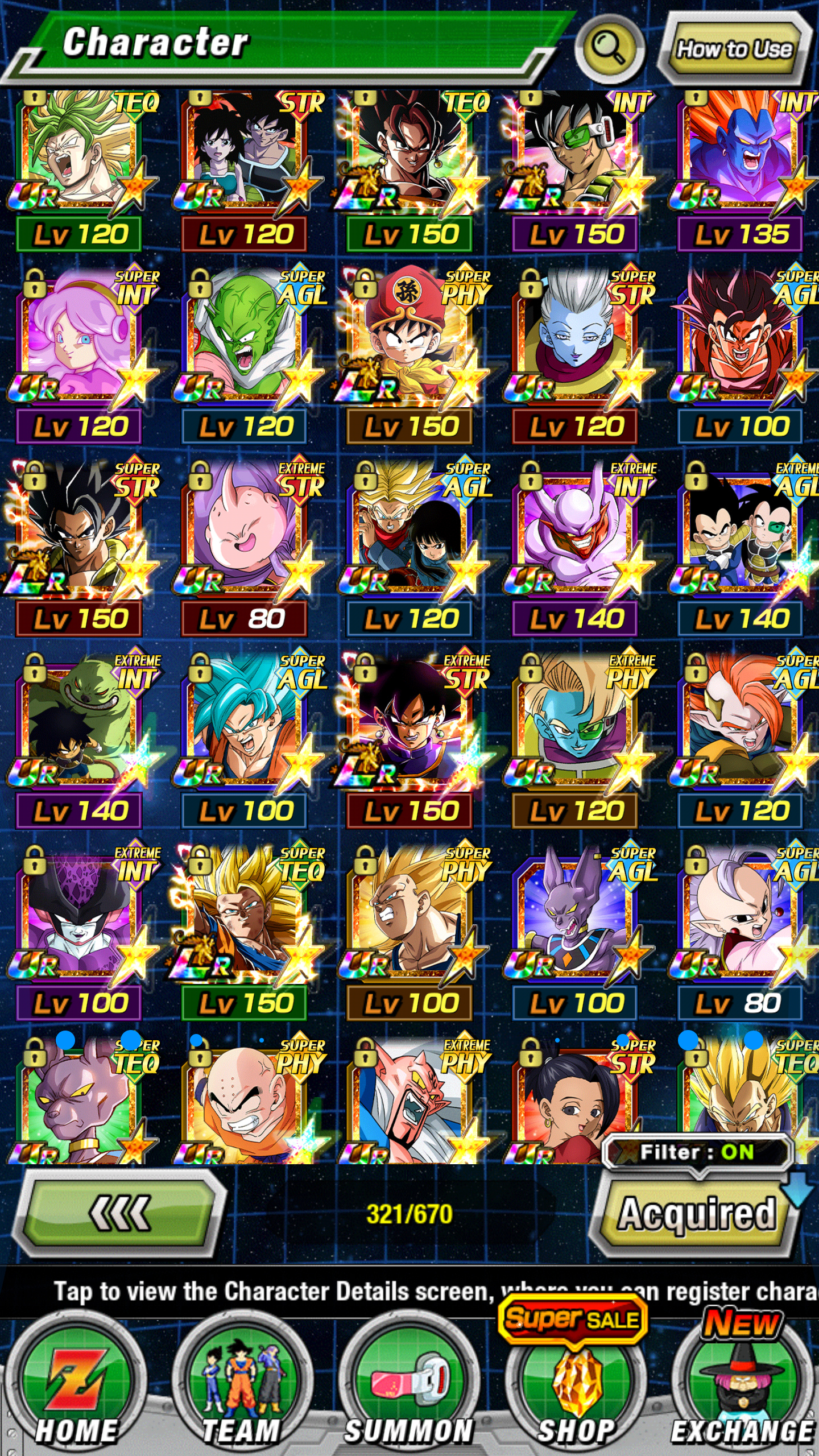Viewport: 819px width, 1456px height.
Task: Change the Acquired sort order
Action: [696, 1214]
